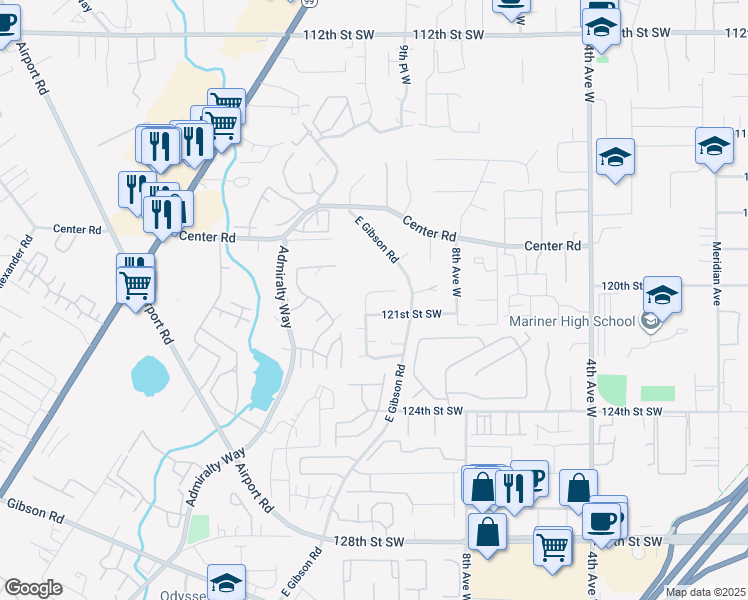
Task: Tap the Mariner High School place icon
Action: click(650, 322)
